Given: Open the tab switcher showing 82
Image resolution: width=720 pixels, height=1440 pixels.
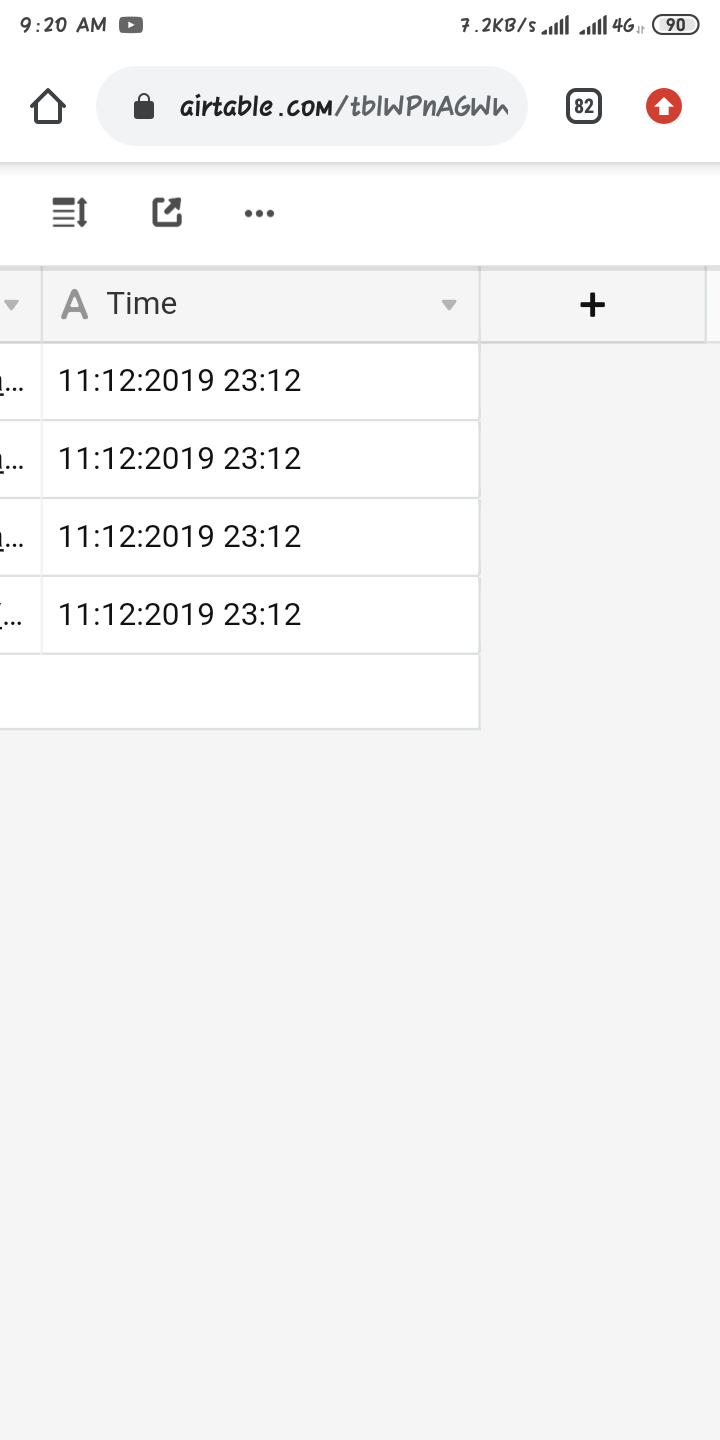Looking at the screenshot, I should coord(584,106).
